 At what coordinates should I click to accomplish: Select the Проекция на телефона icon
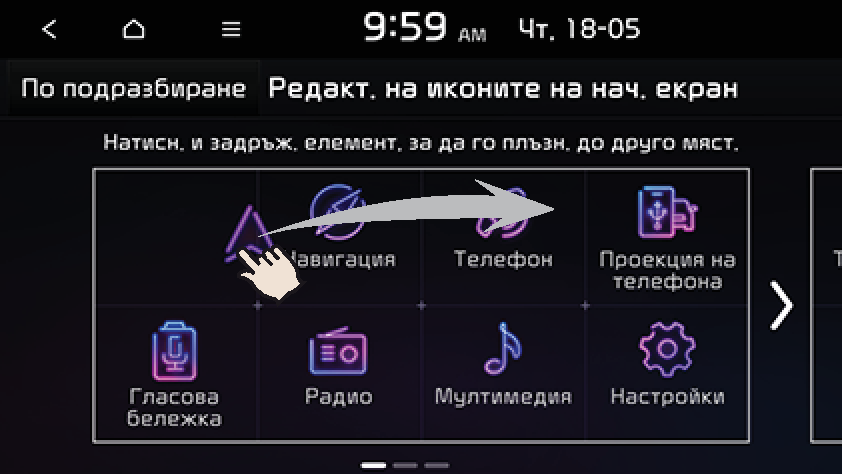(x=667, y=237)
